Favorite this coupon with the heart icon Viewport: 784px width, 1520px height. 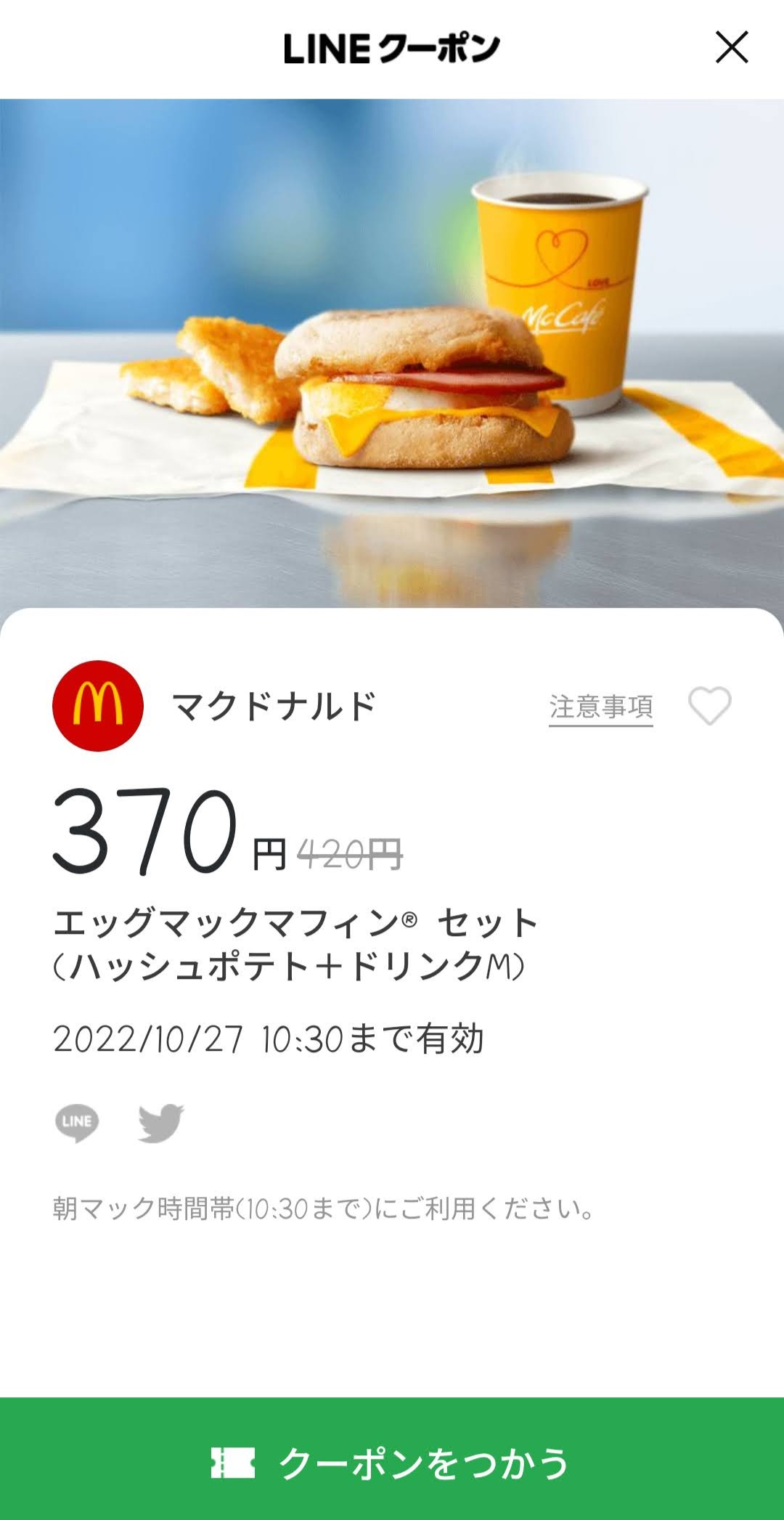click(x=709, y=706)
